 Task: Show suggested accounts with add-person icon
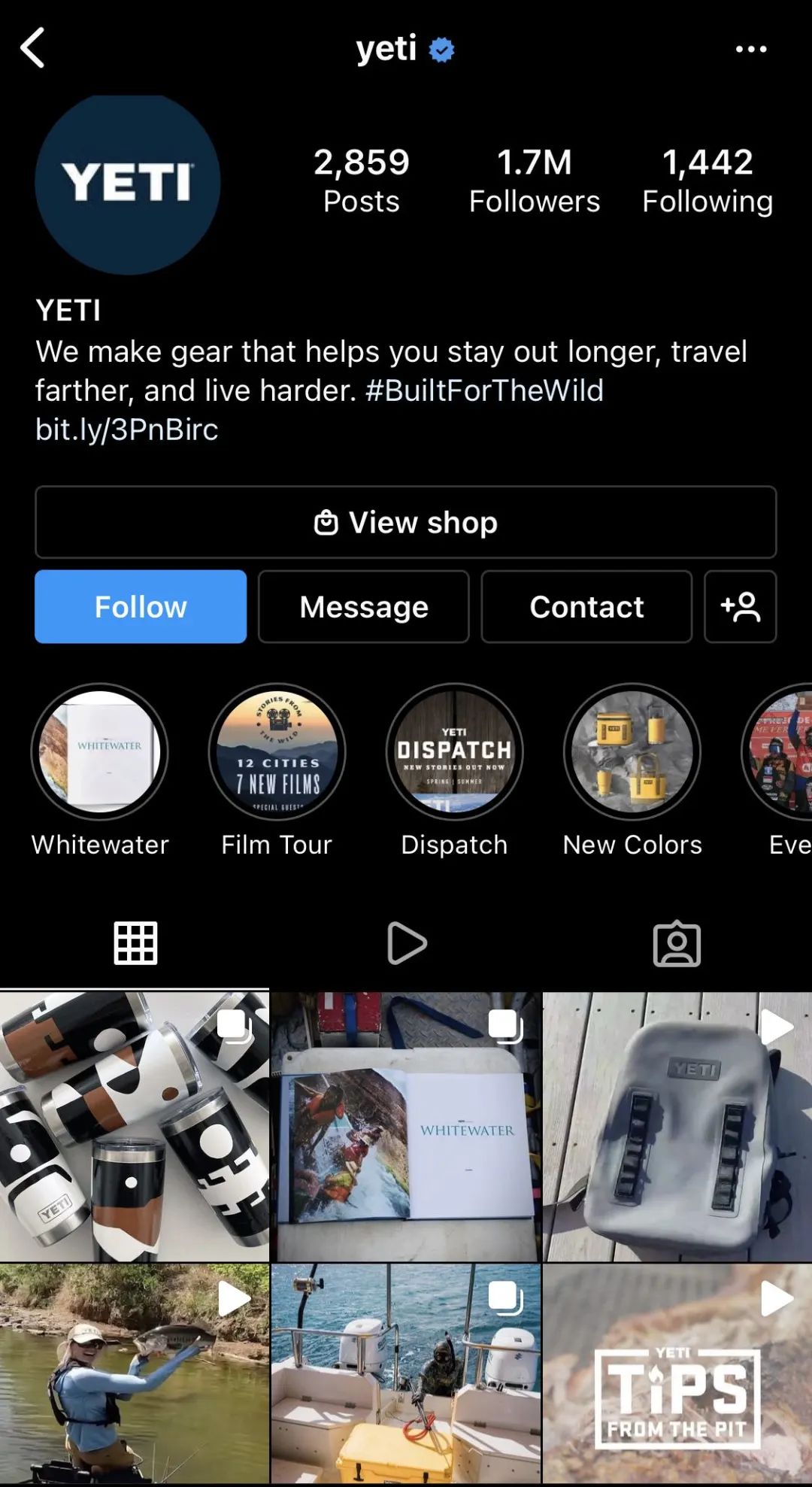[x=740, y=606]
